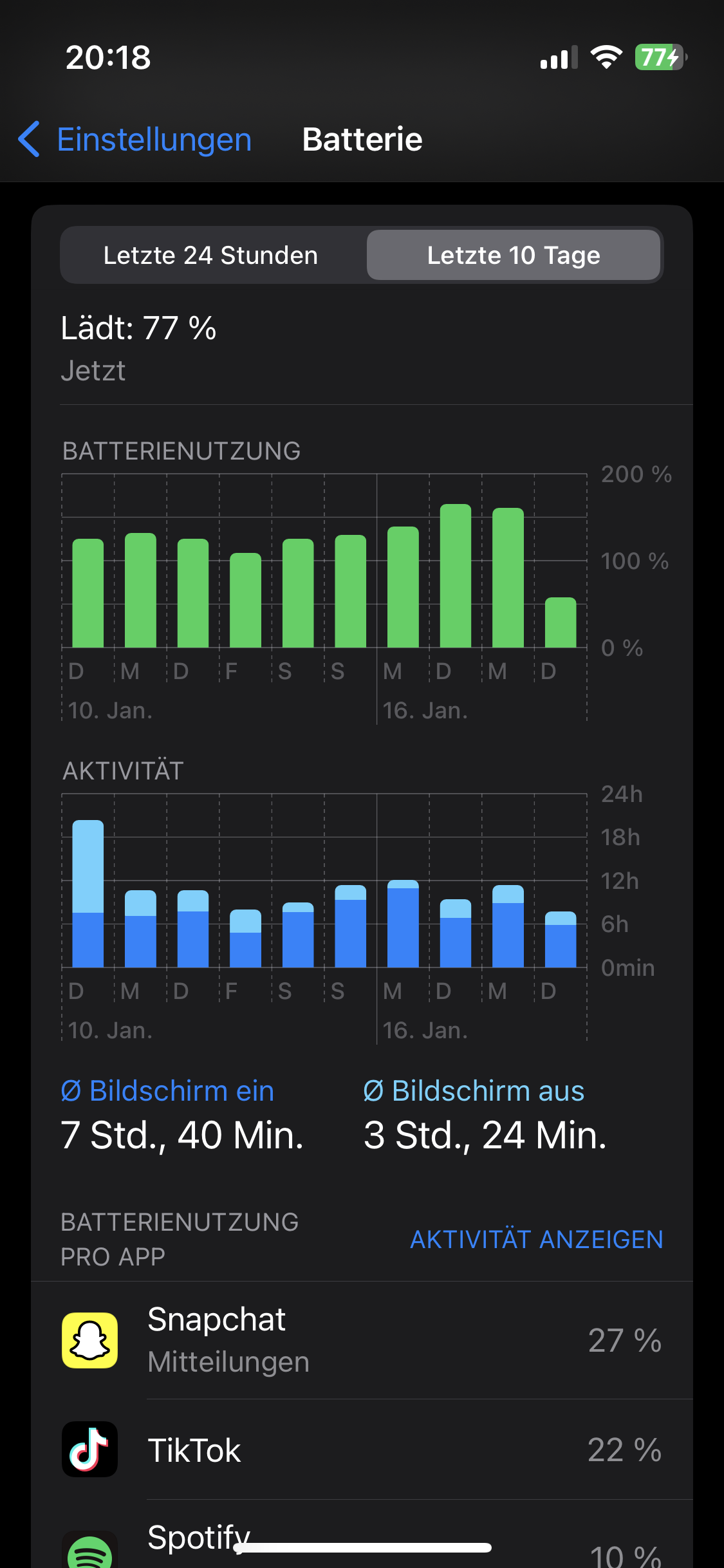Image resolution: width=724 pixels, height=1568 pixels.
Task: Select the Letzte 10 Tage tab
Action: (514, 256)
